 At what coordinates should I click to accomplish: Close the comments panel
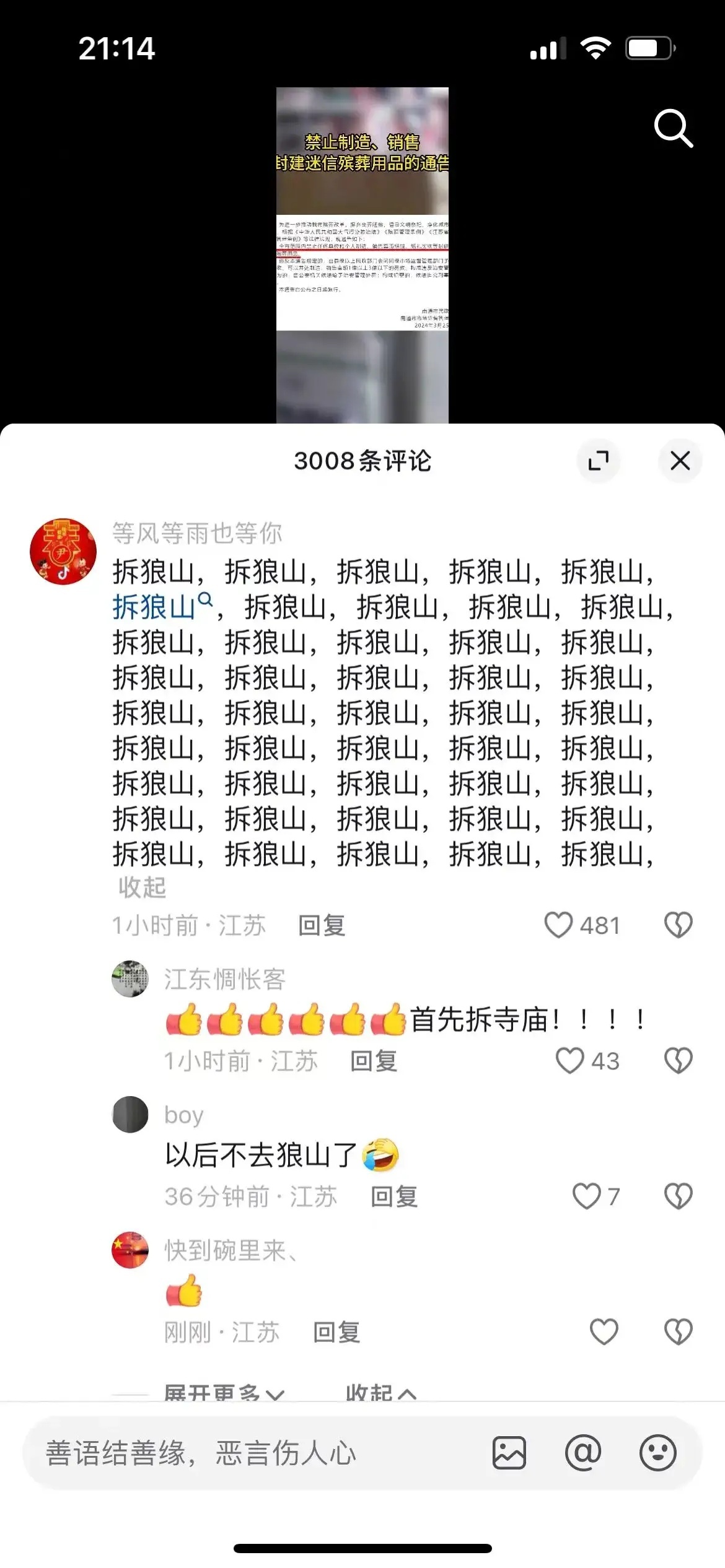680,461
